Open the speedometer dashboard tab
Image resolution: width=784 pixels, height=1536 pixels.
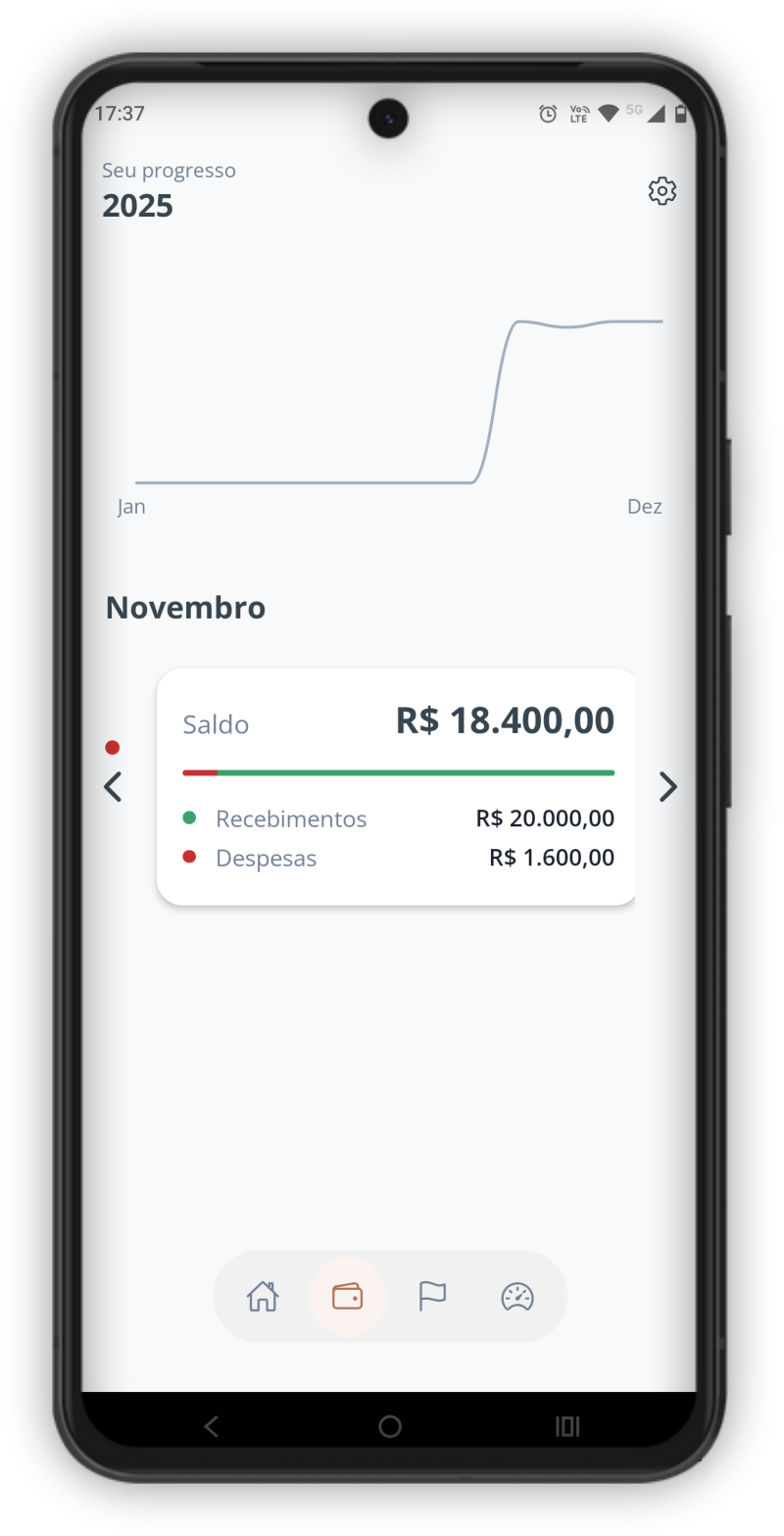point(516,1297)
